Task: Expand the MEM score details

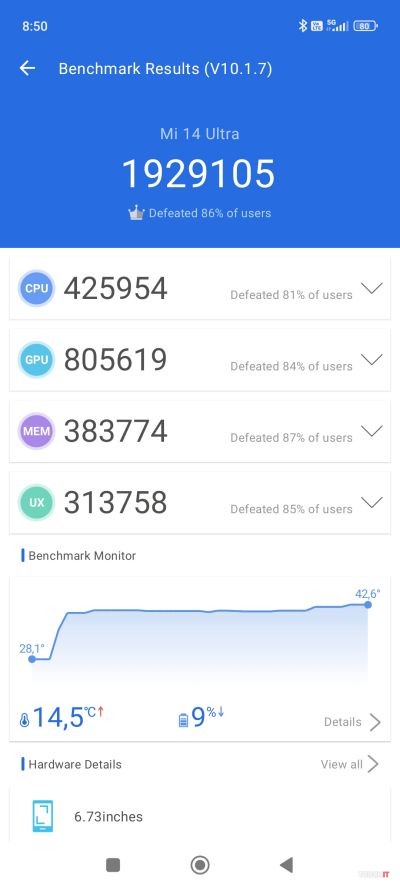Action: point(372,431)
